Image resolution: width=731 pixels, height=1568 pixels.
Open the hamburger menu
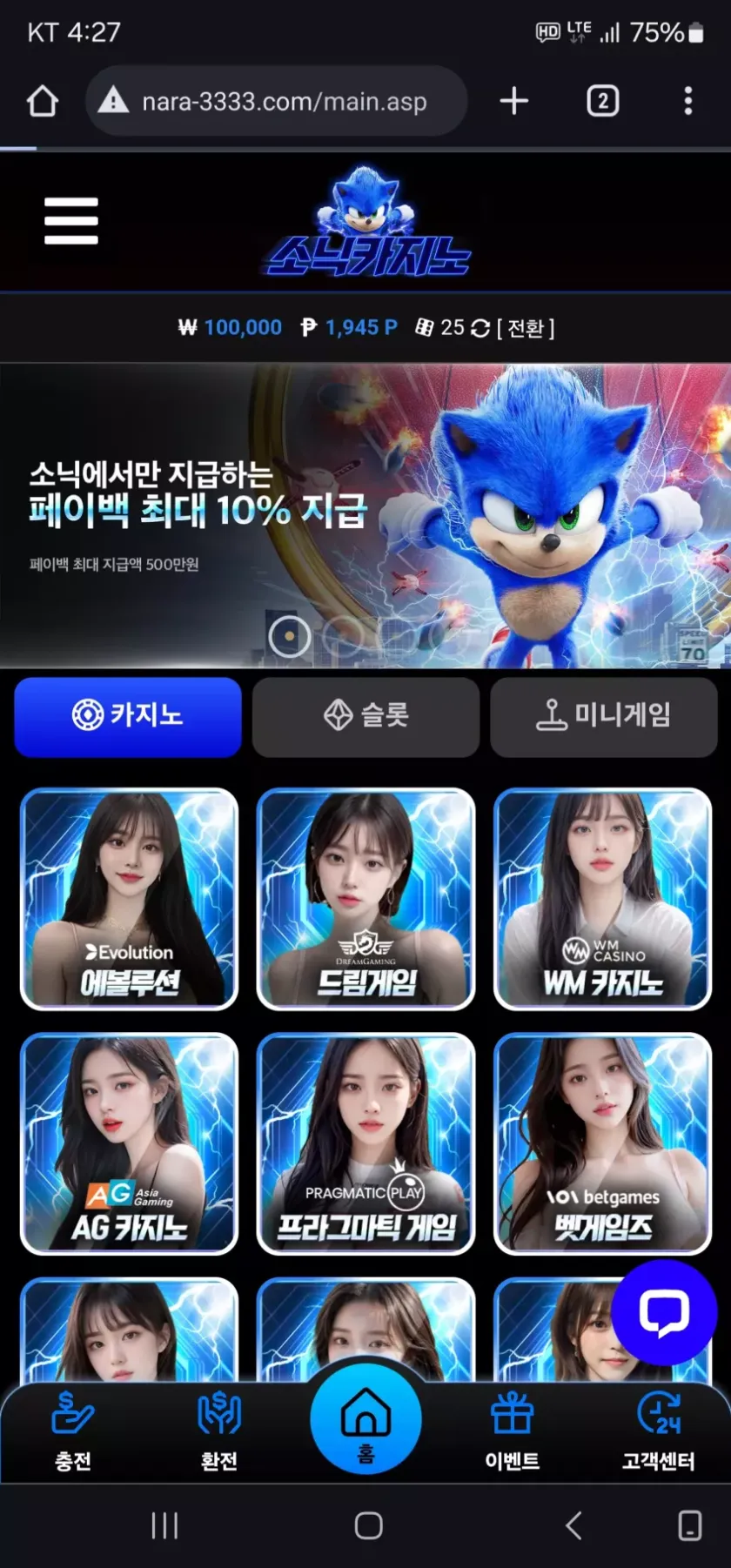[71, 221]
